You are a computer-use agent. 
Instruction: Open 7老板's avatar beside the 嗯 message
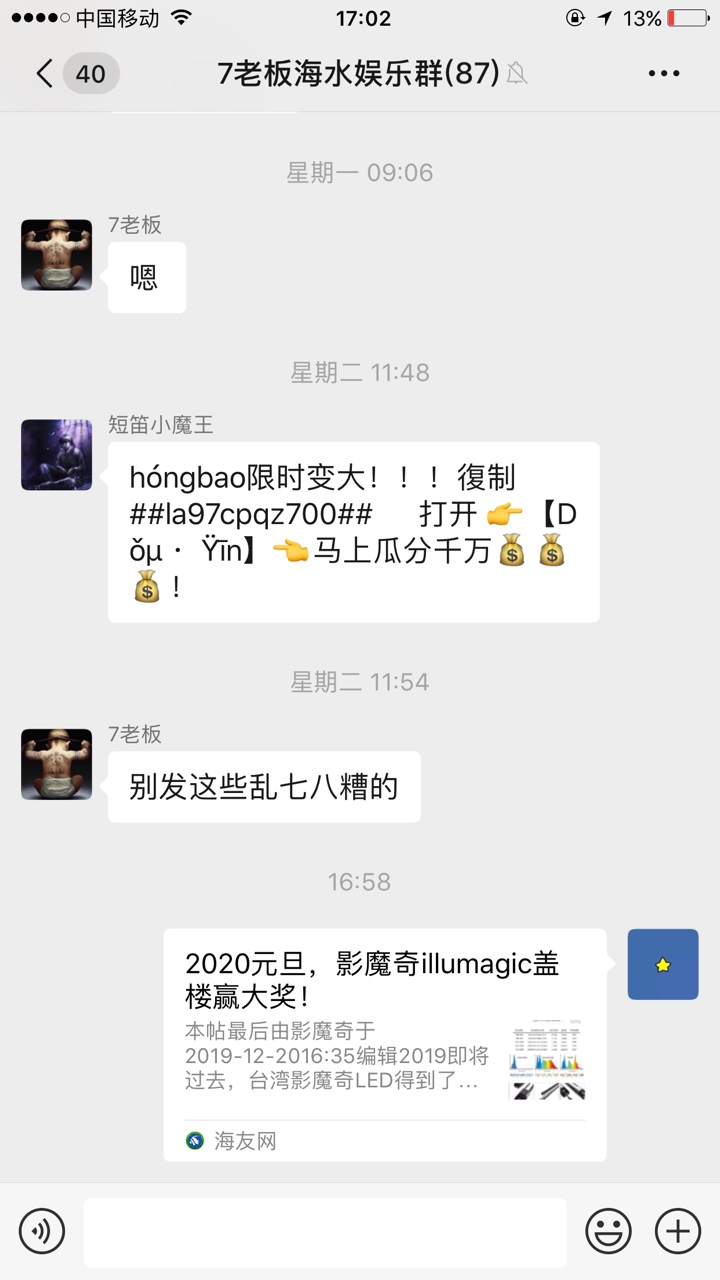(x=57, y=255)
